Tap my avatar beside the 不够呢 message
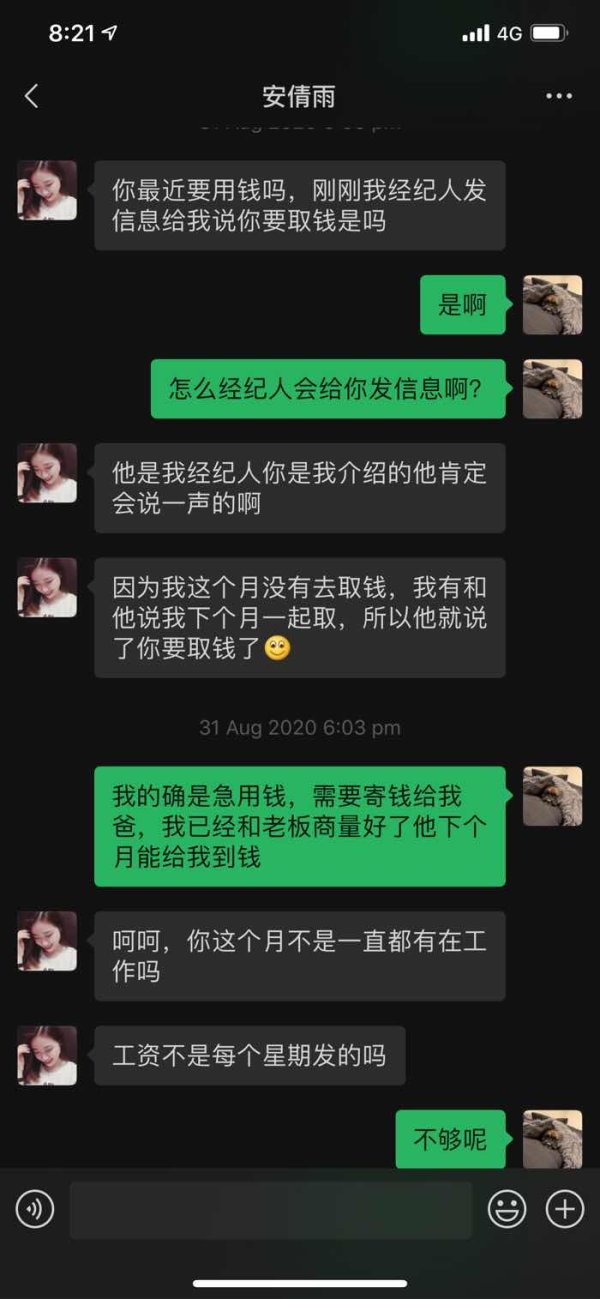Screen dimensions: 600x1299 [552, 1139]
